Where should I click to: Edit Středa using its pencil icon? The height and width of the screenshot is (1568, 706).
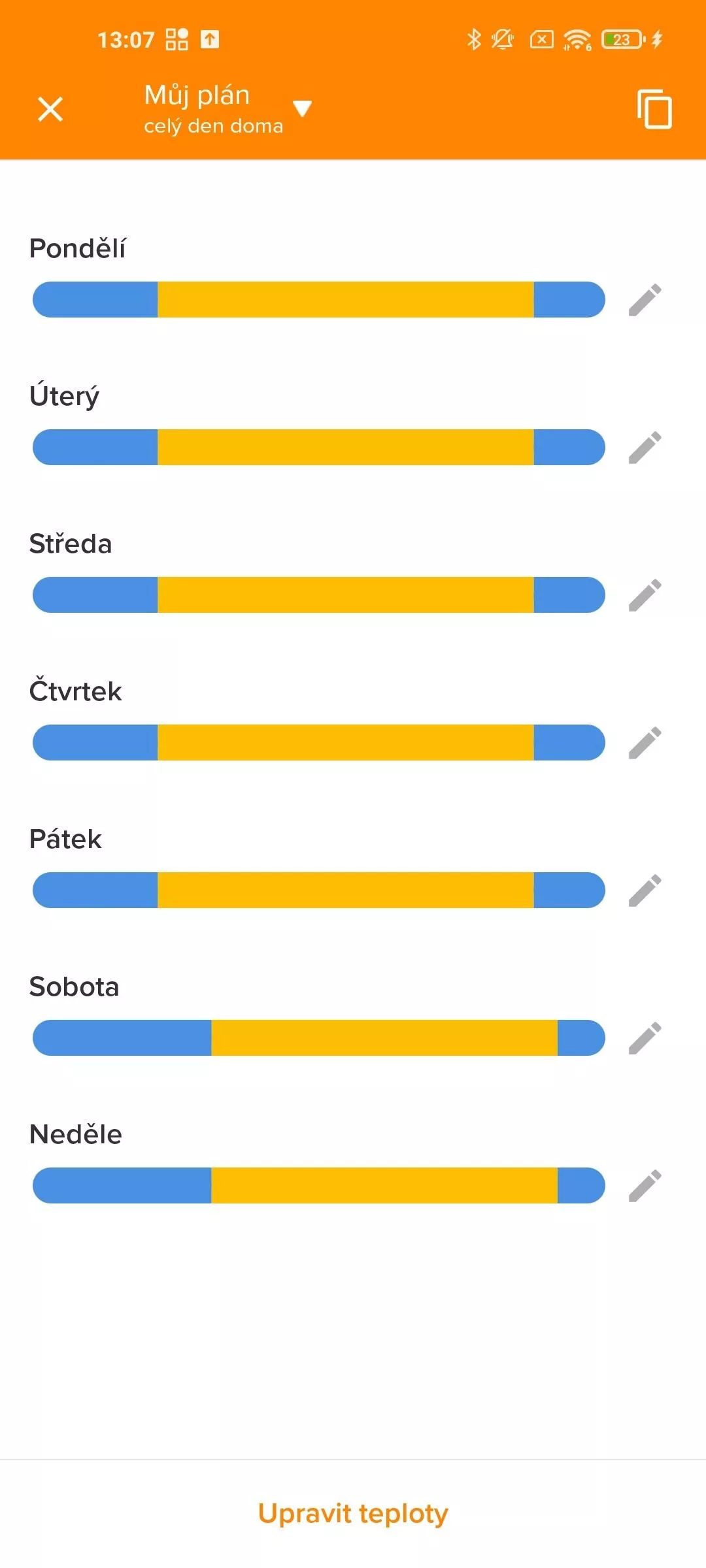coord(645,595)
